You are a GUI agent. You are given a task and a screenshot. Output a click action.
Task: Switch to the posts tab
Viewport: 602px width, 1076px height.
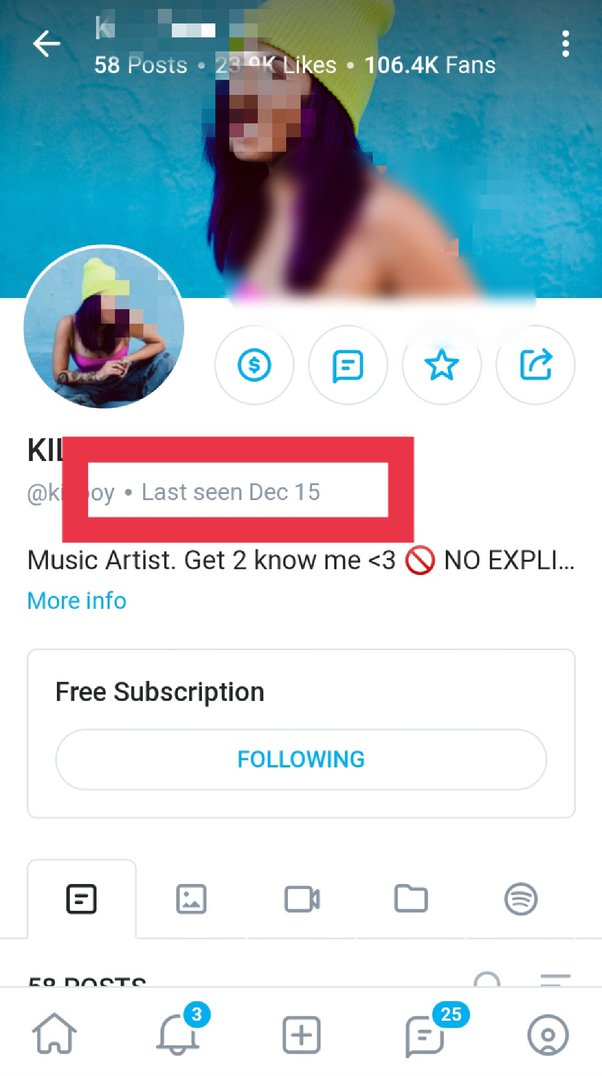[x=81, y=899]
